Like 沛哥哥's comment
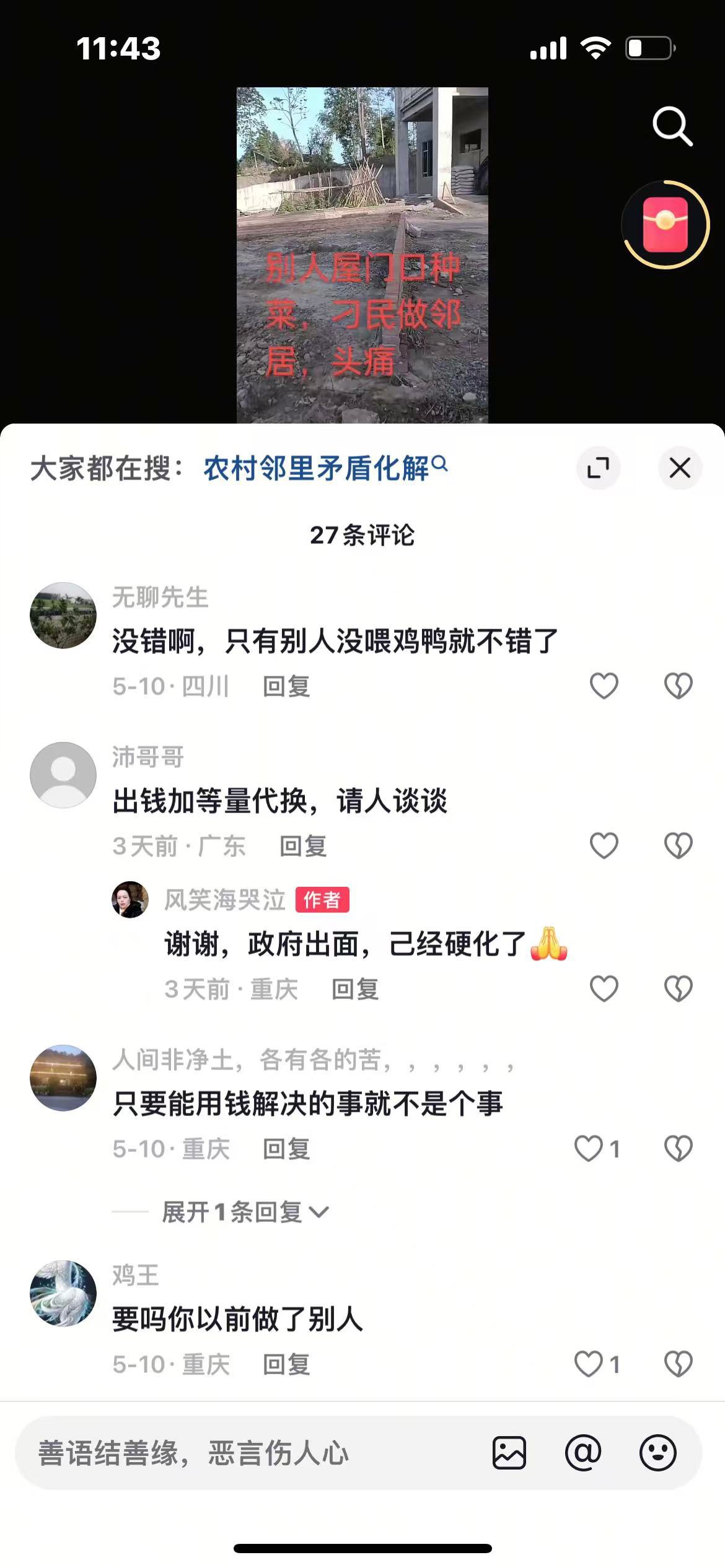The image size is (725, 1568). click(604, 846)
